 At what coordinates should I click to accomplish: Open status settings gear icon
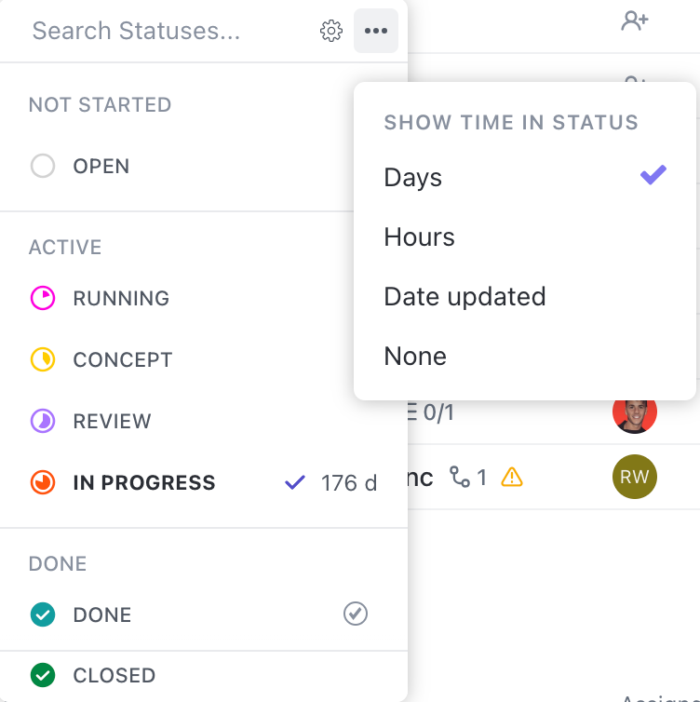(x=331, y=31)
